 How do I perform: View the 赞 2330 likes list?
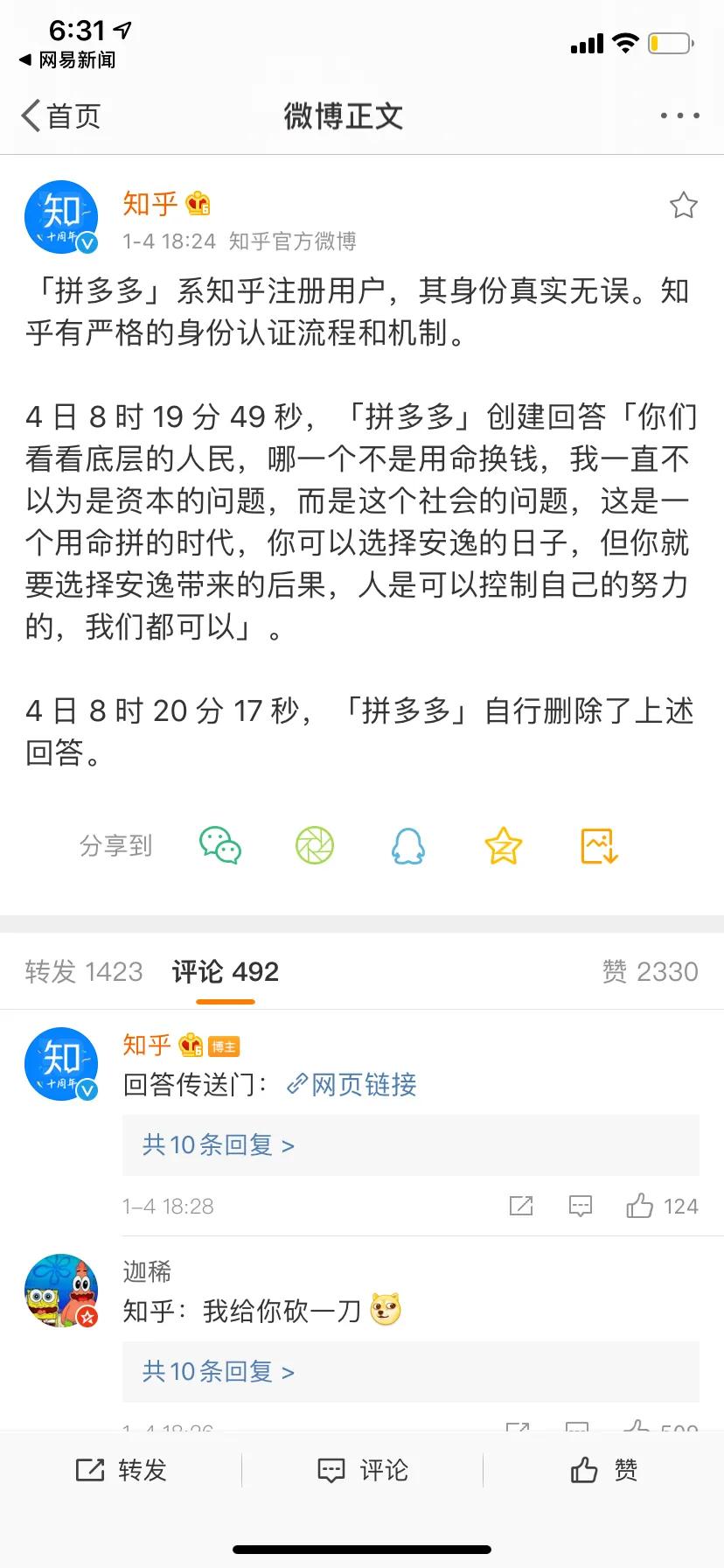[650, 971]
